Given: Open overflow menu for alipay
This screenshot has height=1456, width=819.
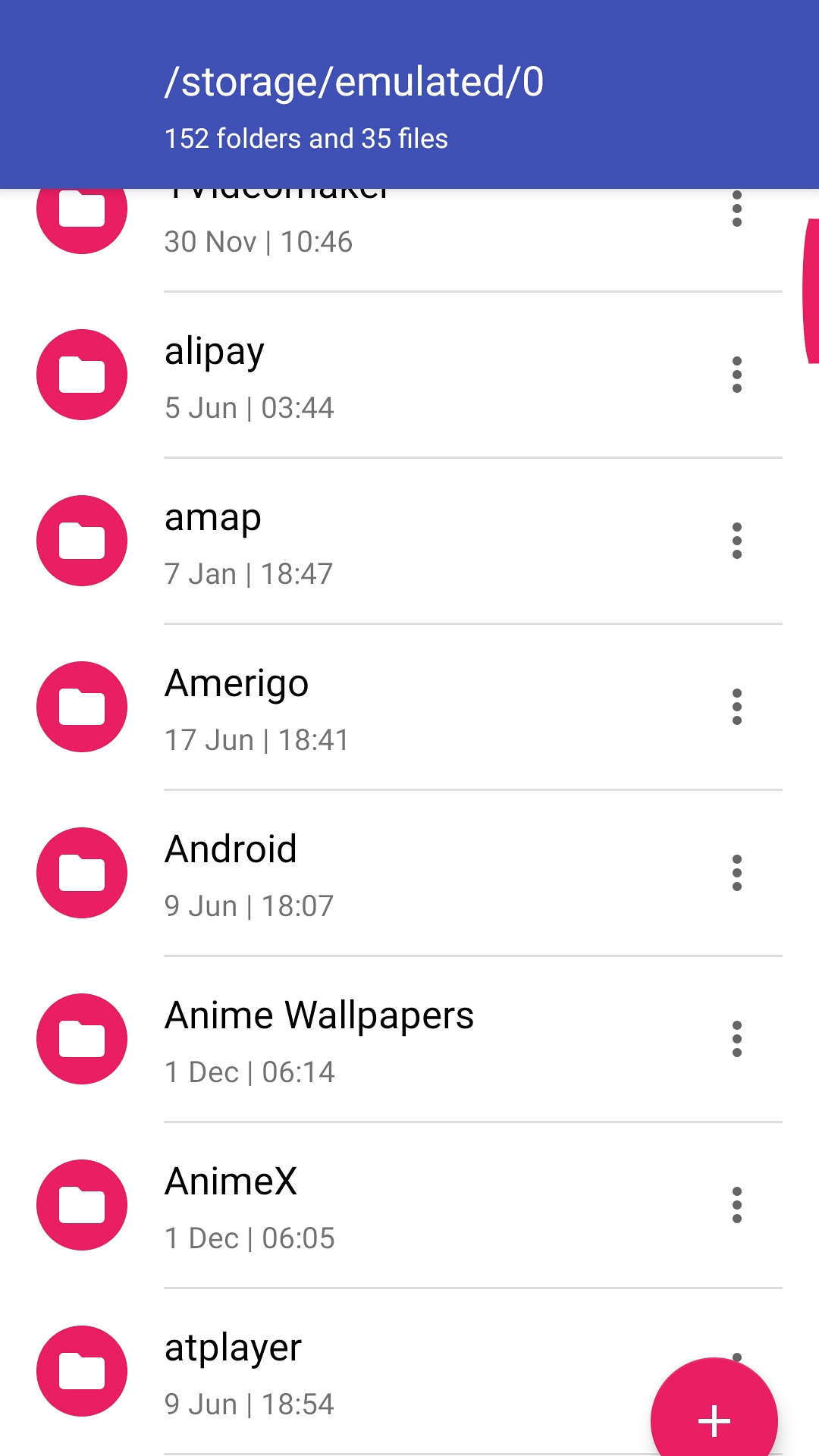Looking at the screenshot, I should (737, 375).
